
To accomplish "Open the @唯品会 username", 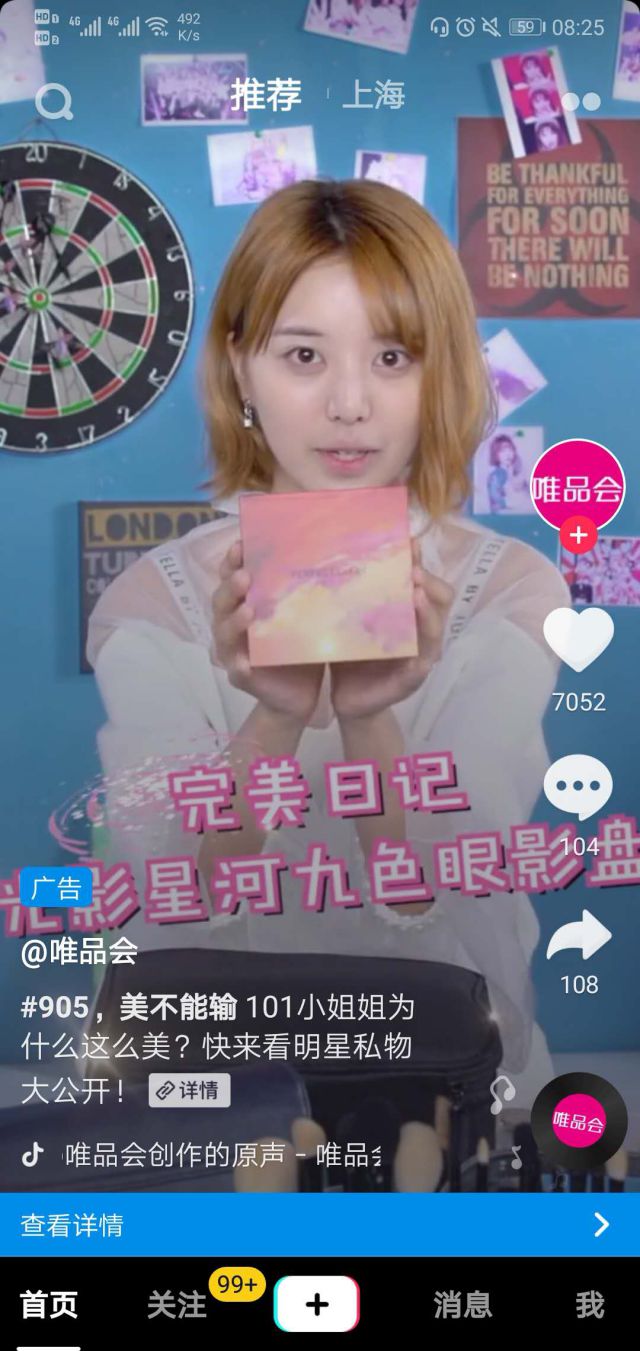I will click(80, 950).
